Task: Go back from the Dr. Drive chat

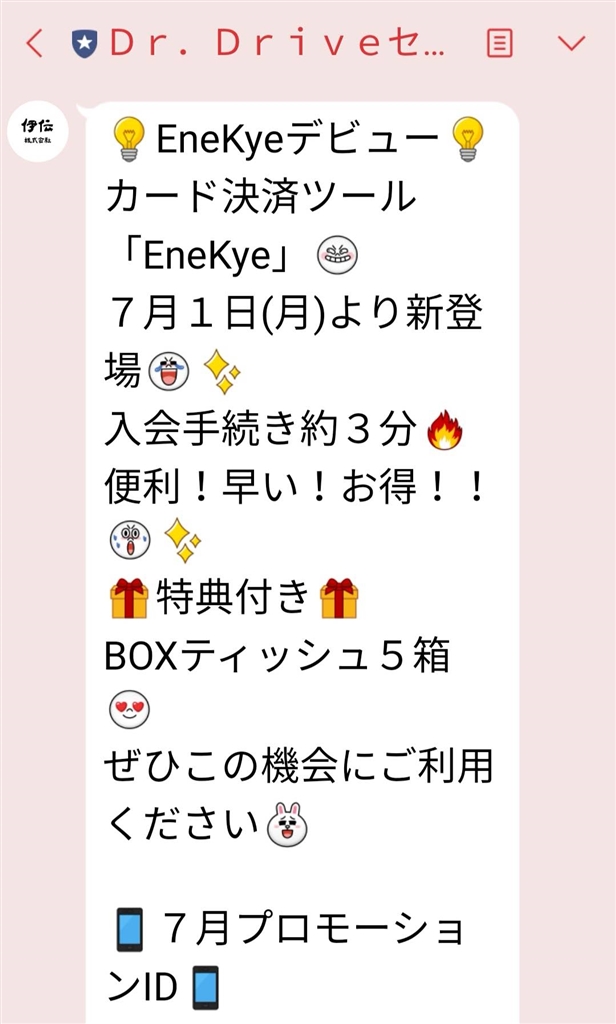Action: [35, 43]
